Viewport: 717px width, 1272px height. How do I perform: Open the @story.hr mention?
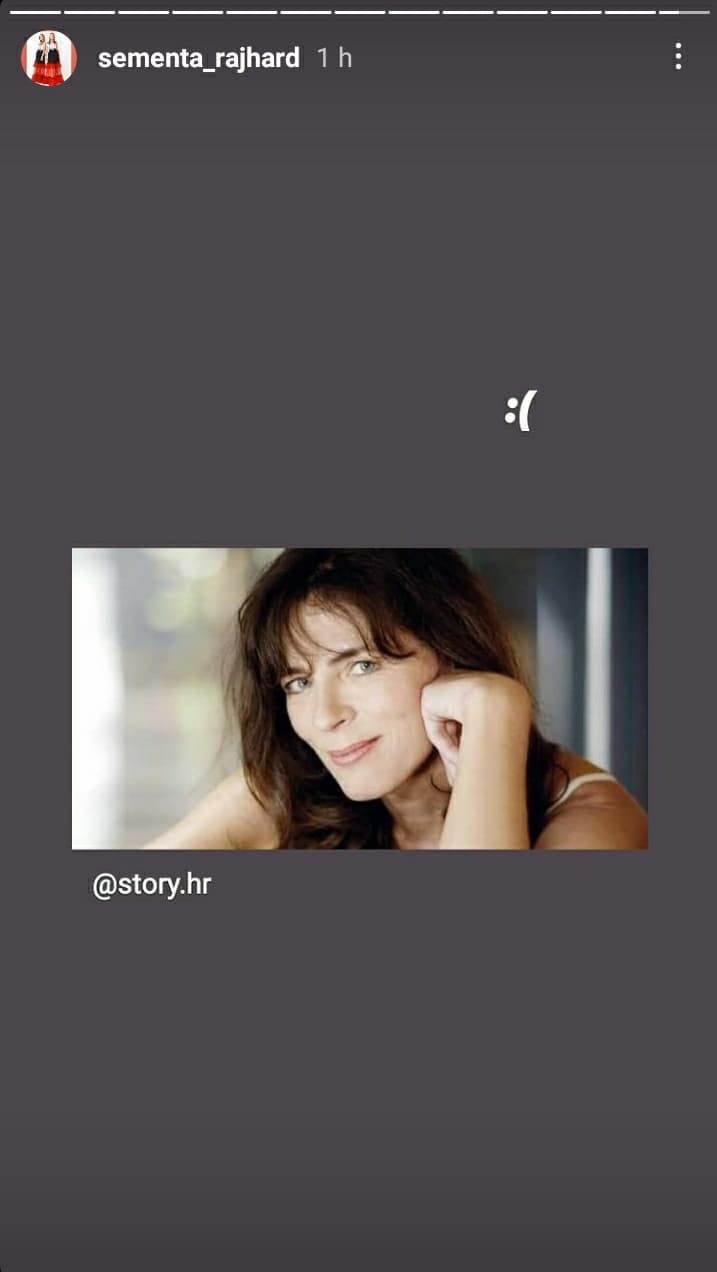152,885
